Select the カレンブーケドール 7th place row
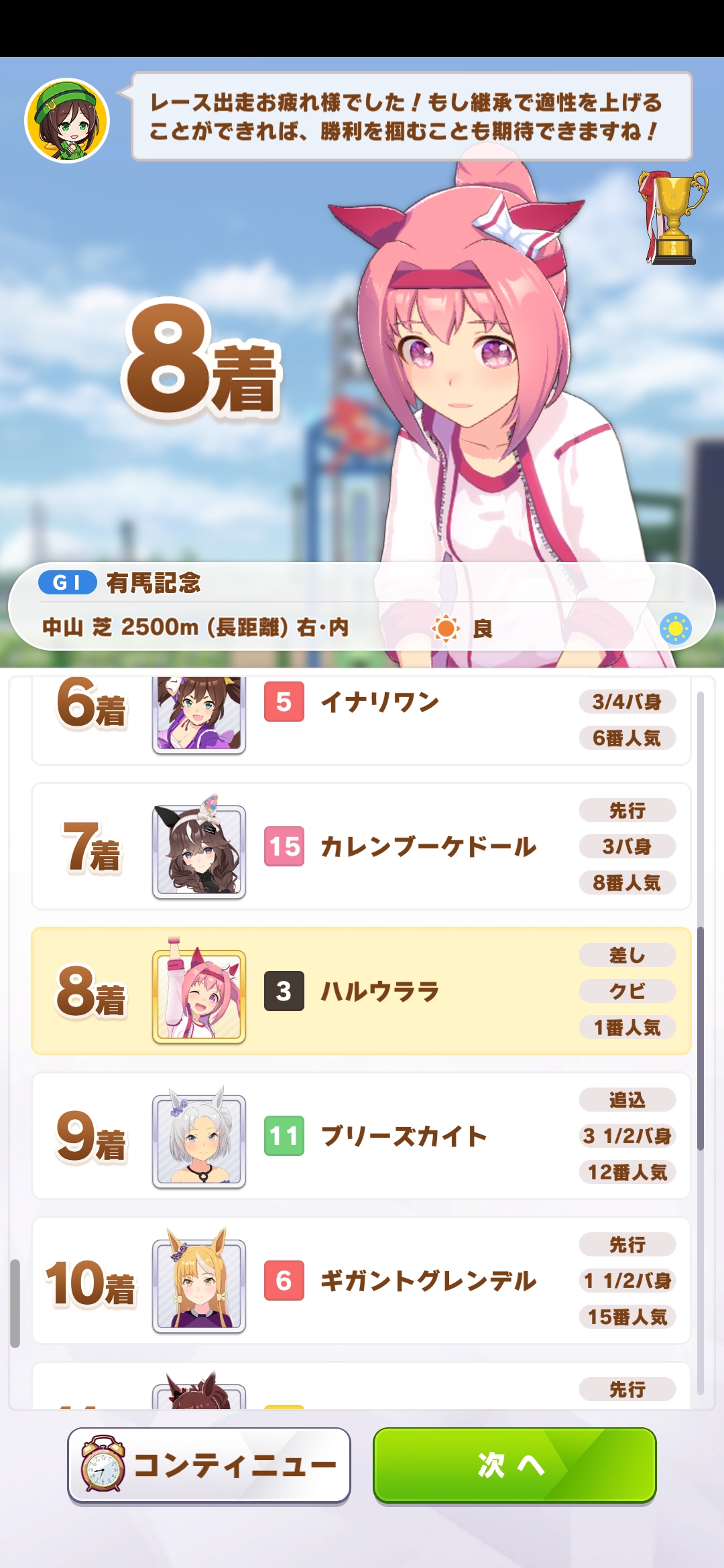 click(361, 846)
